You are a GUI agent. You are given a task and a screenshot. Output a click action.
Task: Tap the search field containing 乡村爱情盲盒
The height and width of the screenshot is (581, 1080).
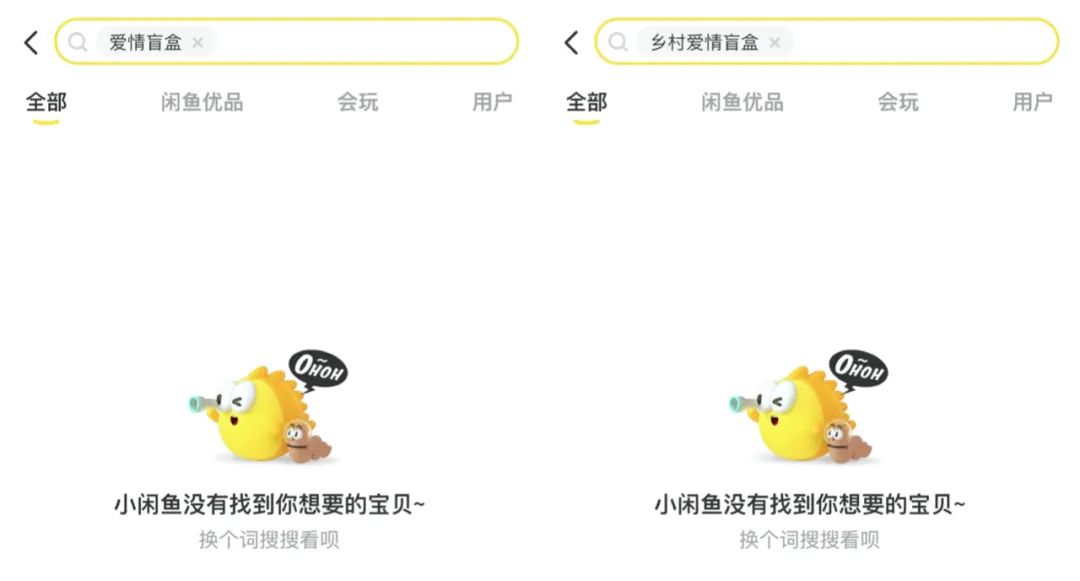click(920, 42)
